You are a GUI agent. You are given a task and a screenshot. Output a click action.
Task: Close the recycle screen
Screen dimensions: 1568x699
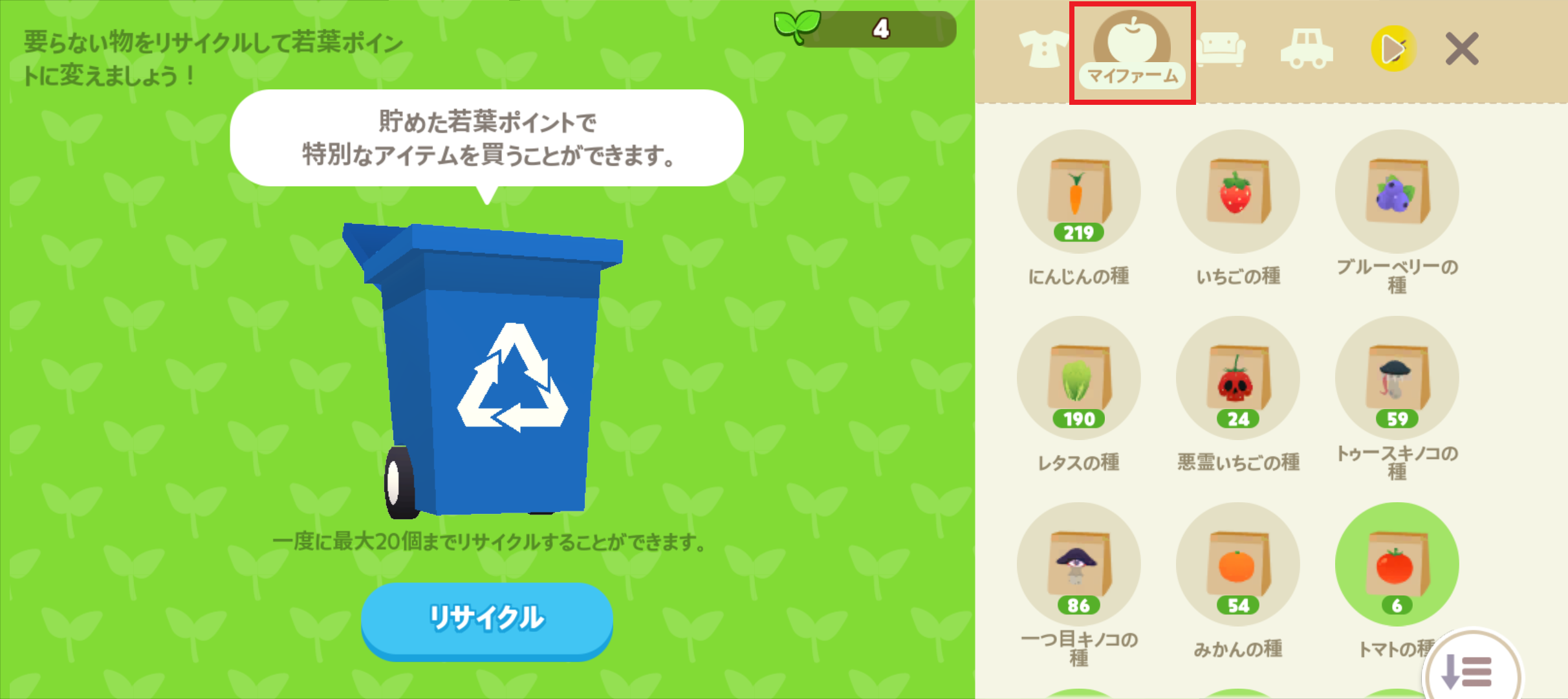click(1461, 49)
